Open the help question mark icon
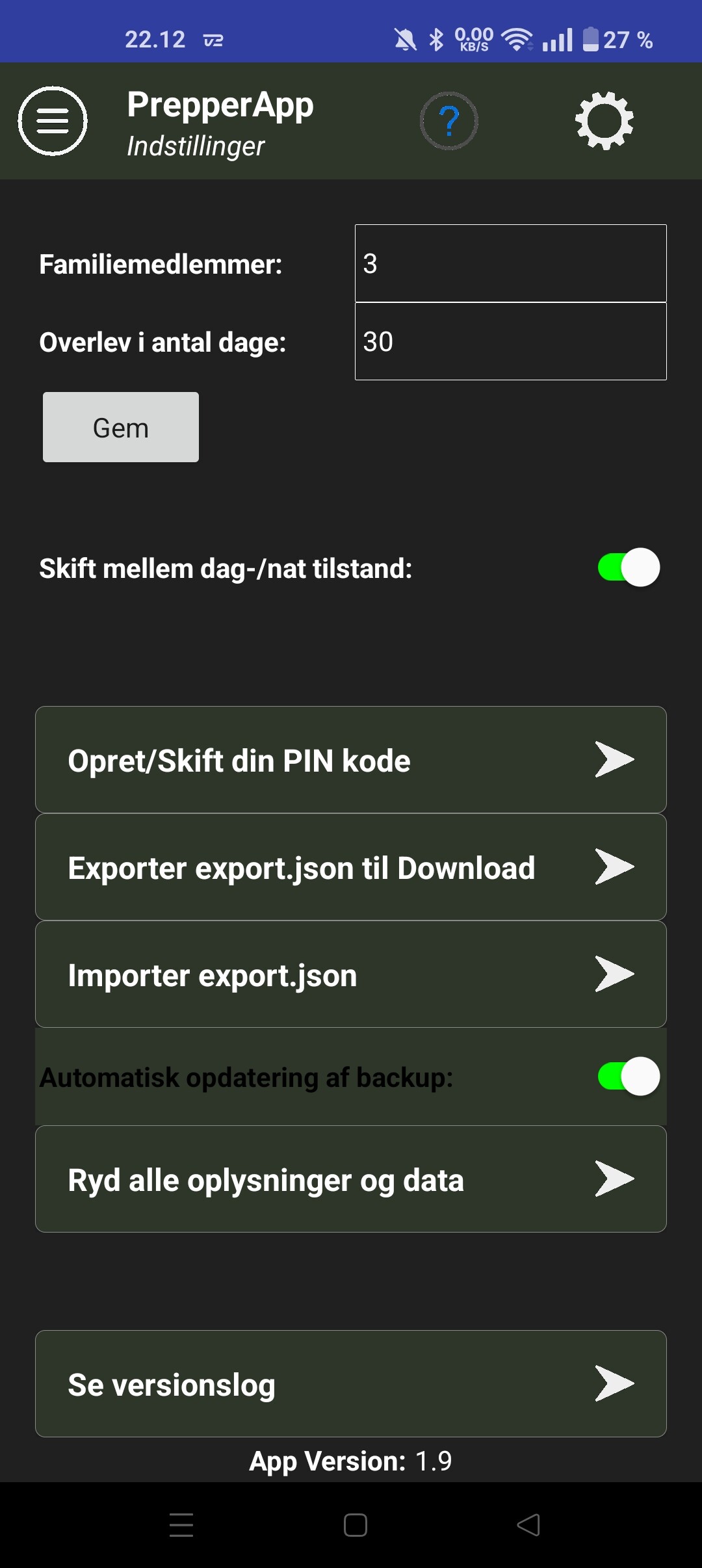Viewport: 702px width, 1568px height. tap(448, 121)
